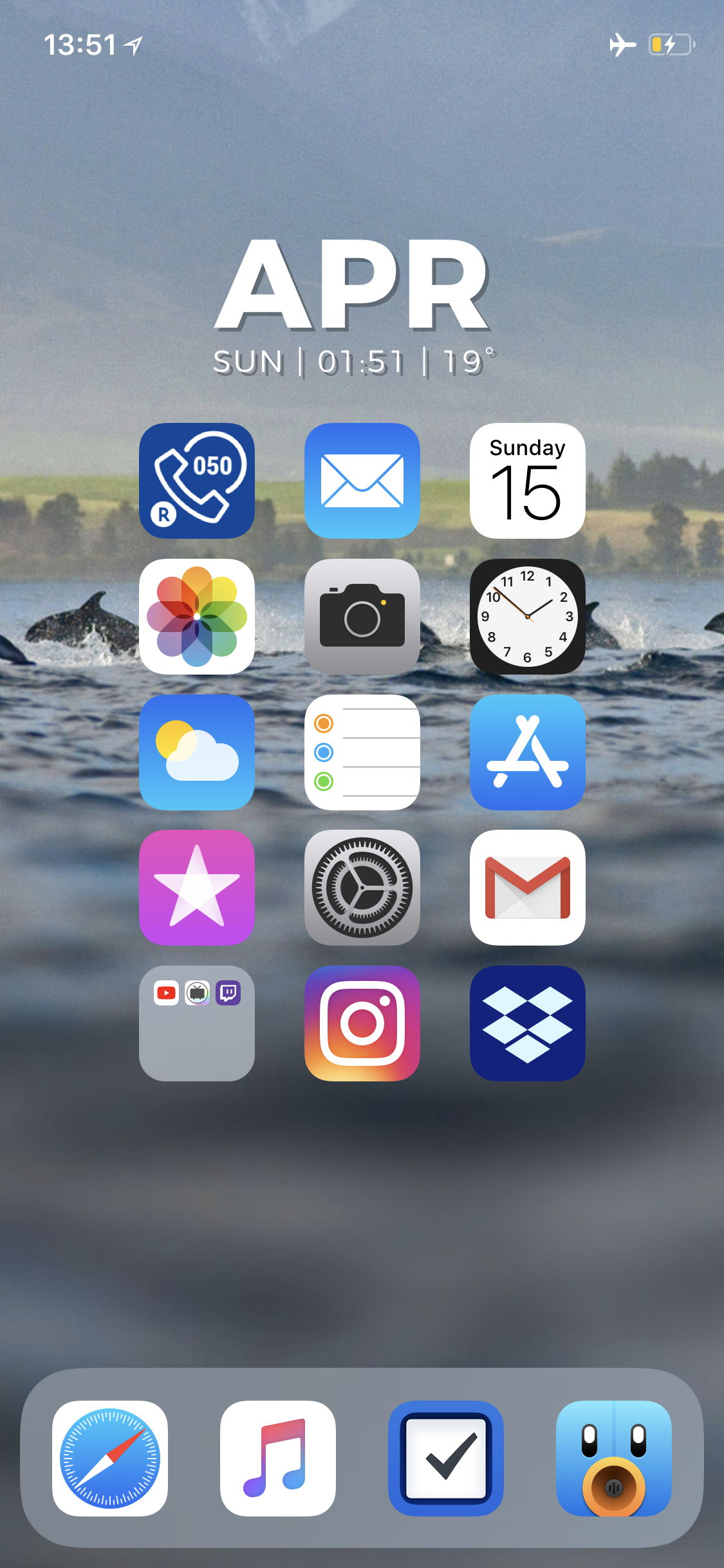Launch the Gmail app
The width and height of the screenshot is (724, 1568).
coord(528,888)
